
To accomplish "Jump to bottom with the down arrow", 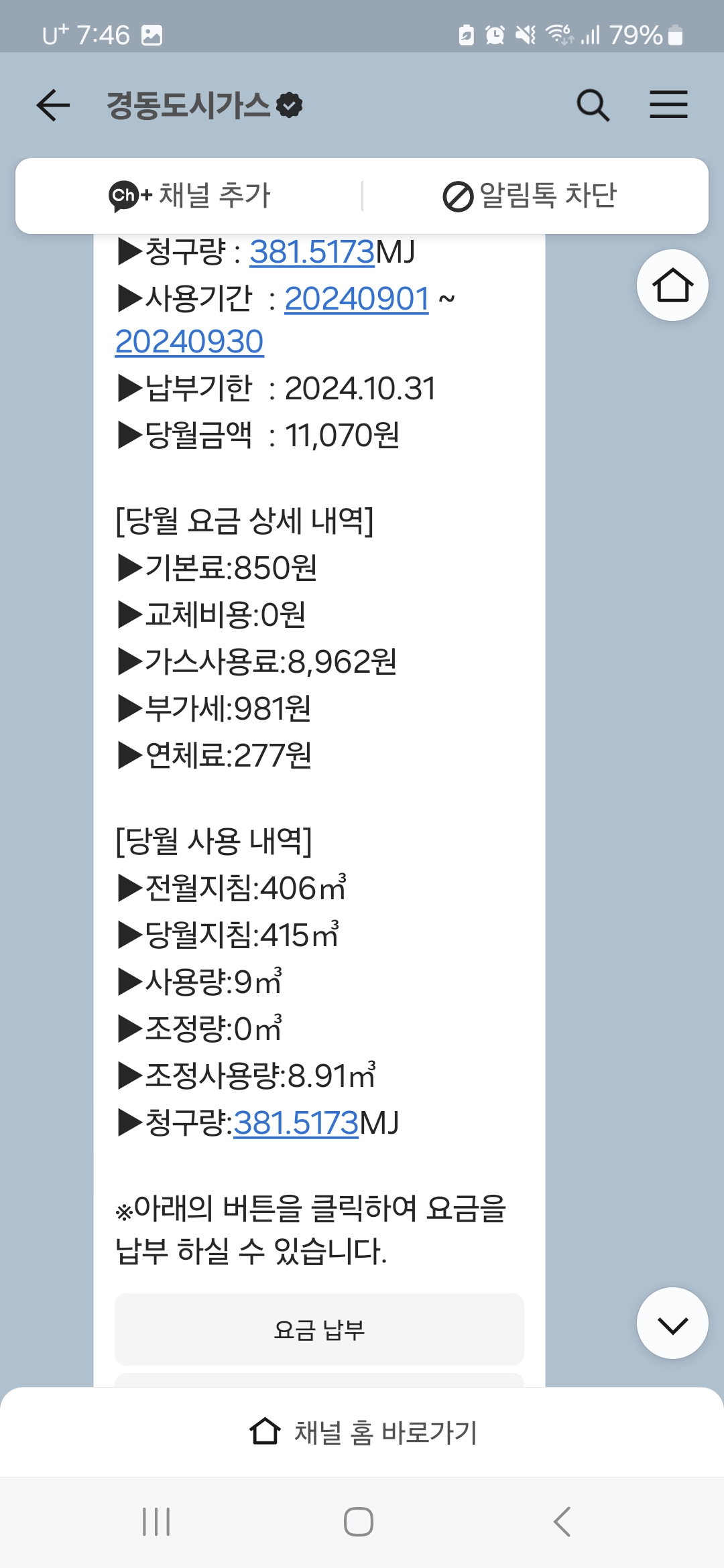I will pos(672,1323).
